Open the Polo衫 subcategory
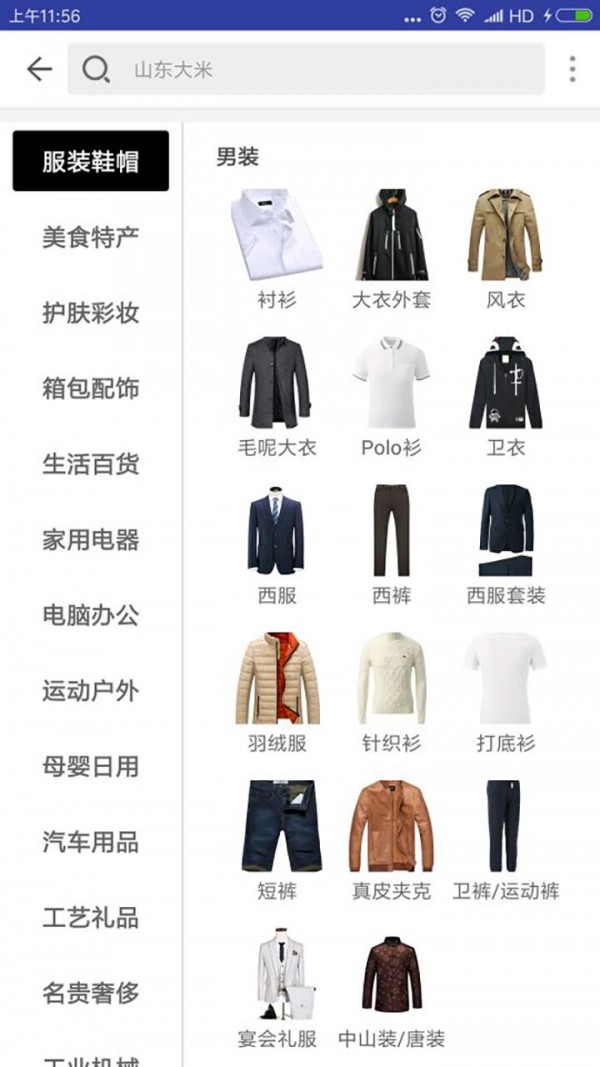Viewport: 600px width, 1067px height. point(391,396)
